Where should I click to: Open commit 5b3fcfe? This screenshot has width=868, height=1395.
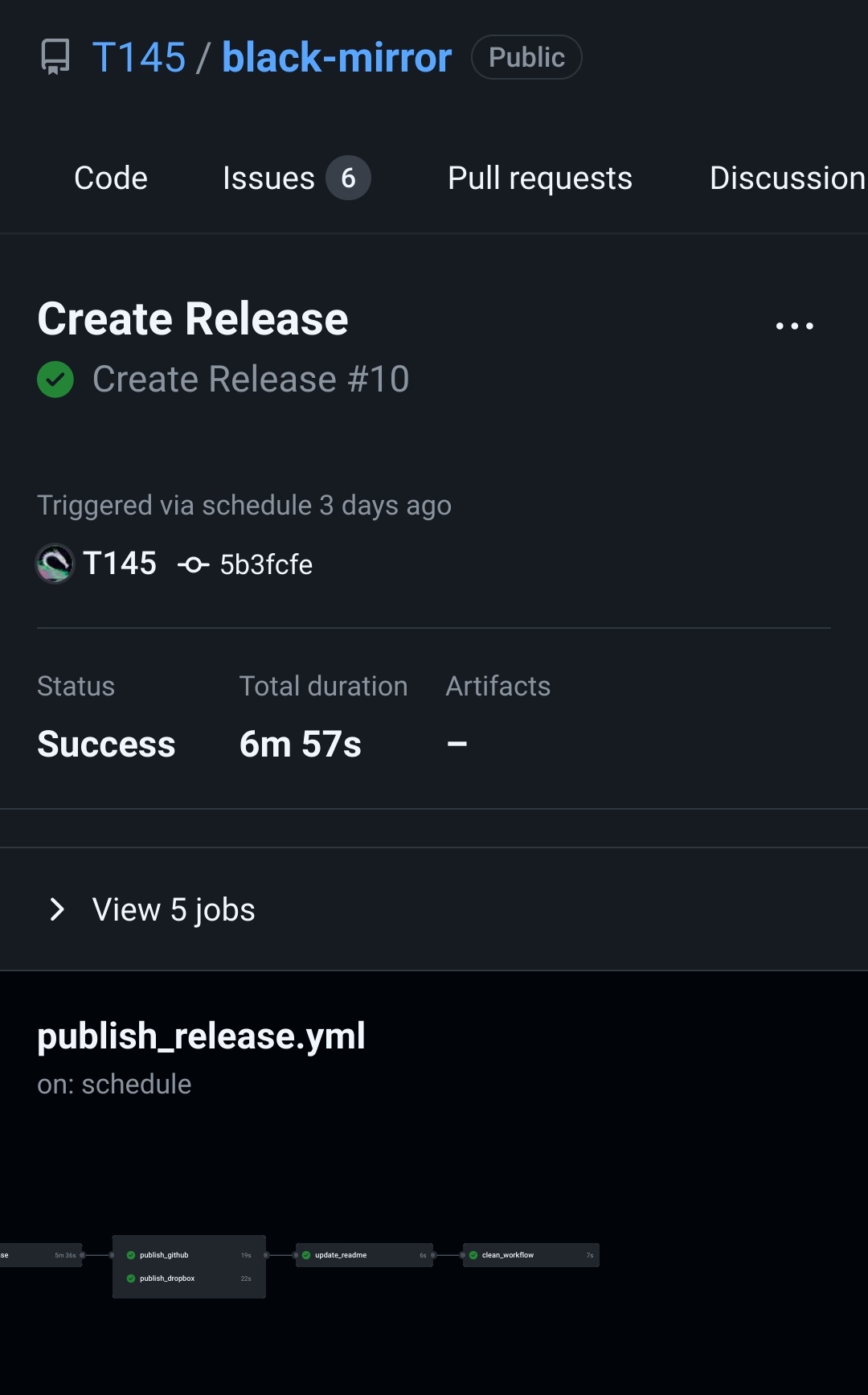click(x=265, y=564)
